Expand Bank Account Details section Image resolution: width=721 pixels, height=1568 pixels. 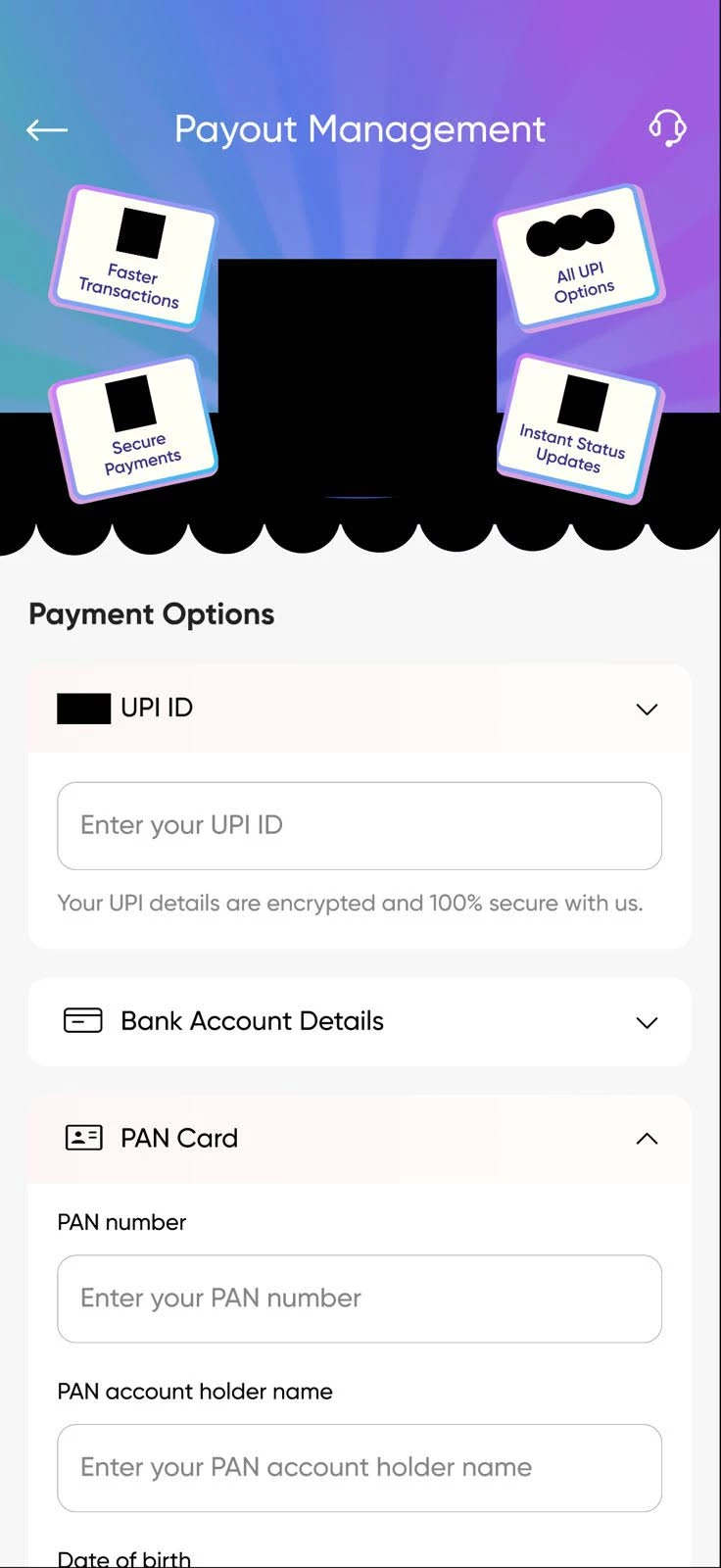tap(647, 1022)
